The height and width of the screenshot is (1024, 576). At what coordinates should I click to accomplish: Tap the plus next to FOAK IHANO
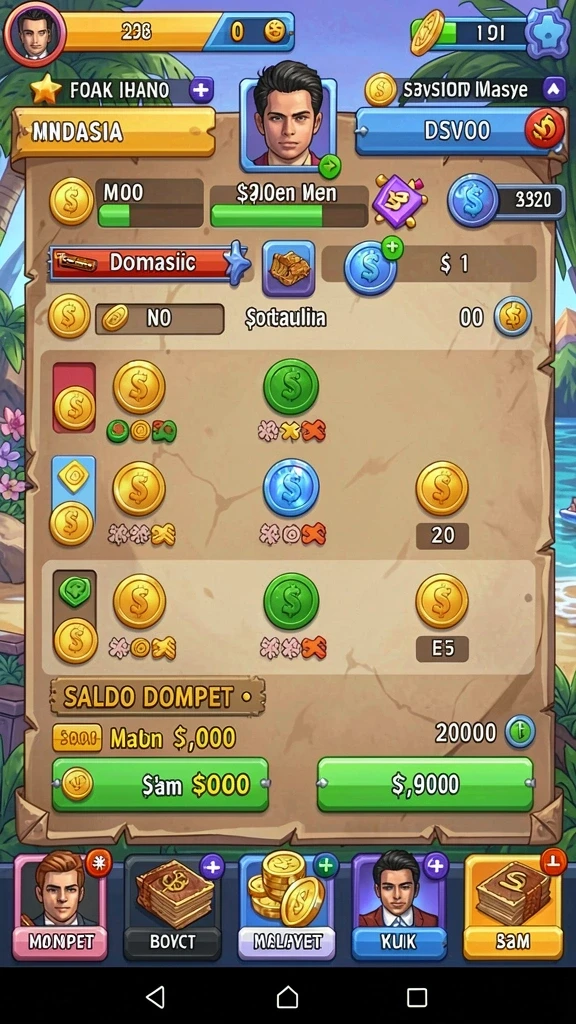coord(201,91)
